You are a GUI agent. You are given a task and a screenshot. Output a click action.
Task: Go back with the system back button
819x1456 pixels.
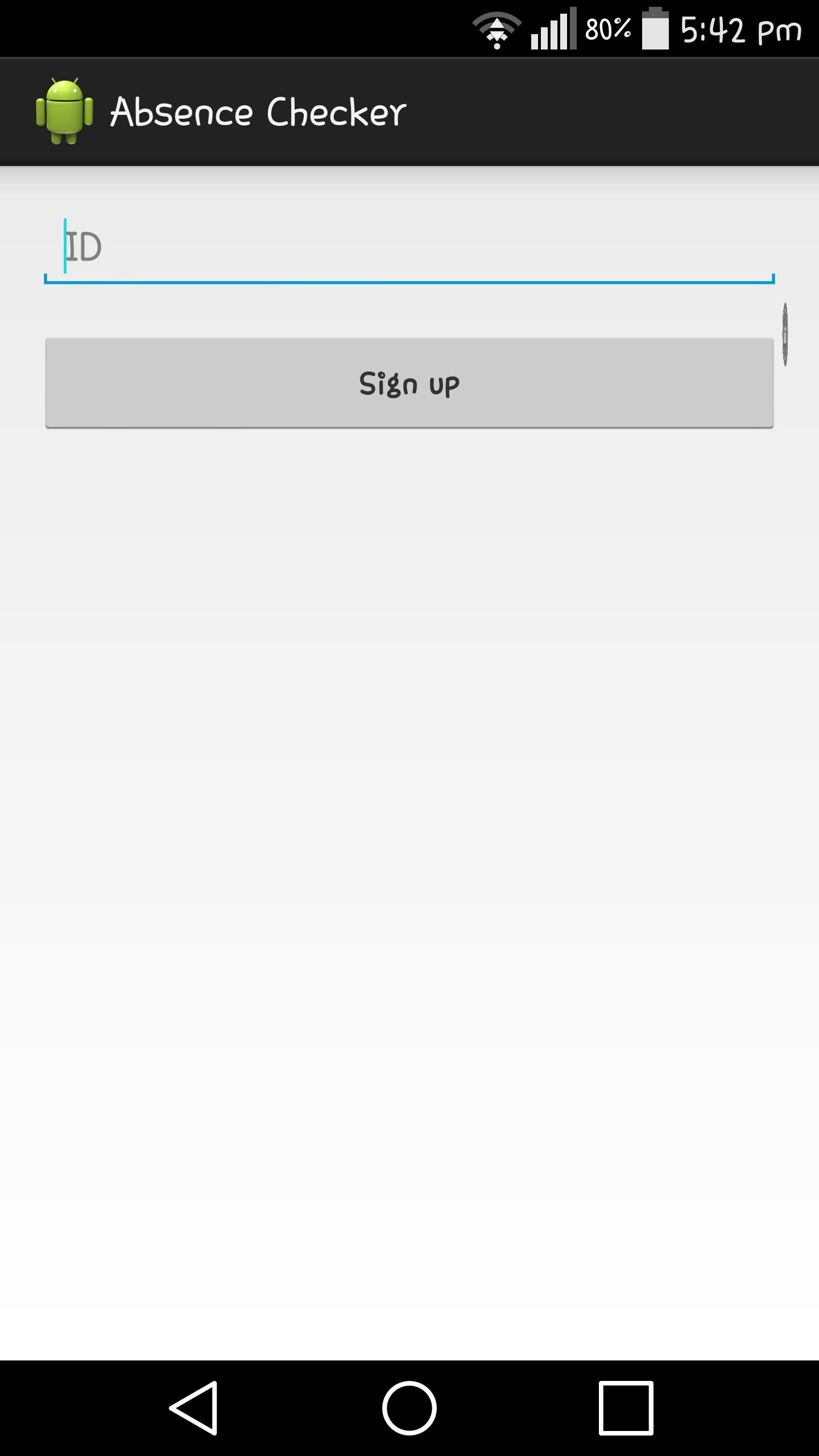point(193,1408)
